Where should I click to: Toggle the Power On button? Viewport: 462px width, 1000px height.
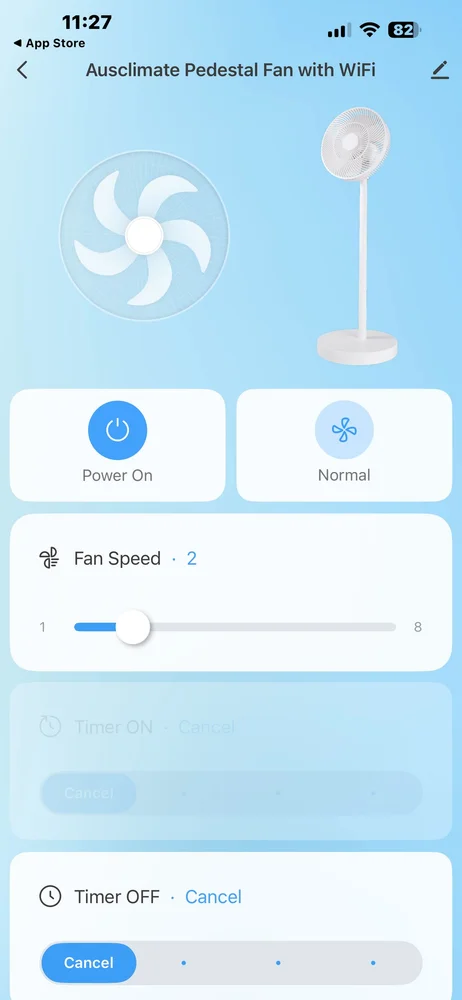(x=117, y=430)
